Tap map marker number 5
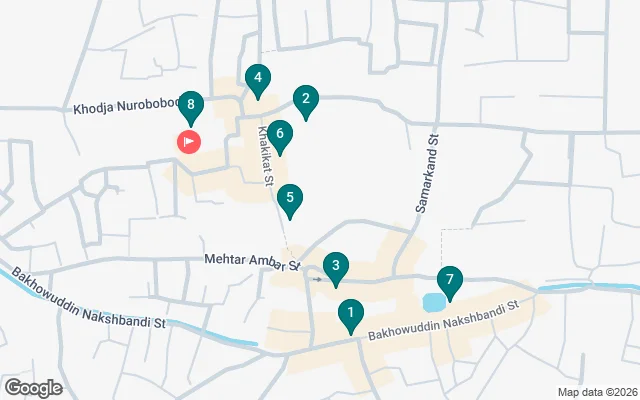640x400 pixels. click(289, 199)
